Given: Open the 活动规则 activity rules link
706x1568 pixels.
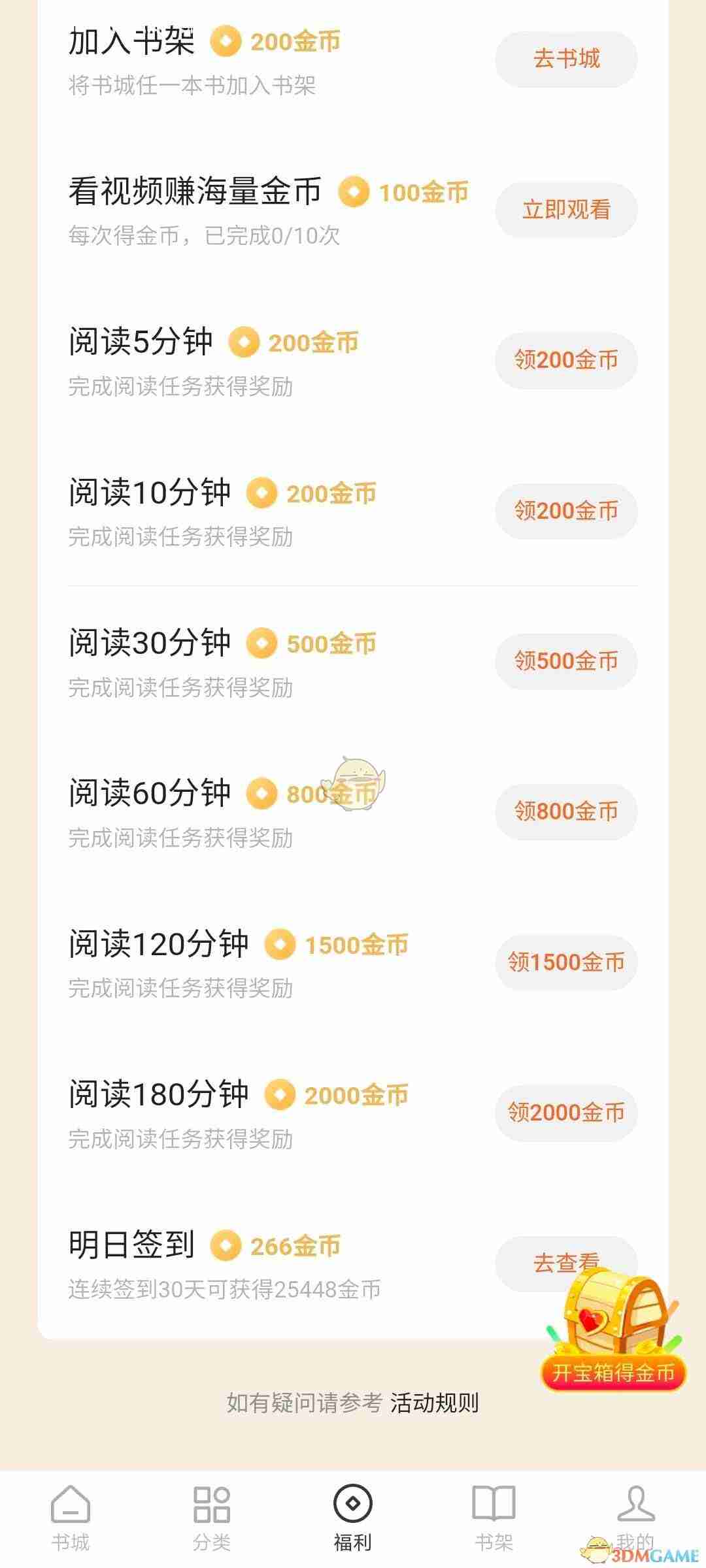Looking at the screenshot, I should (435, 1403).
